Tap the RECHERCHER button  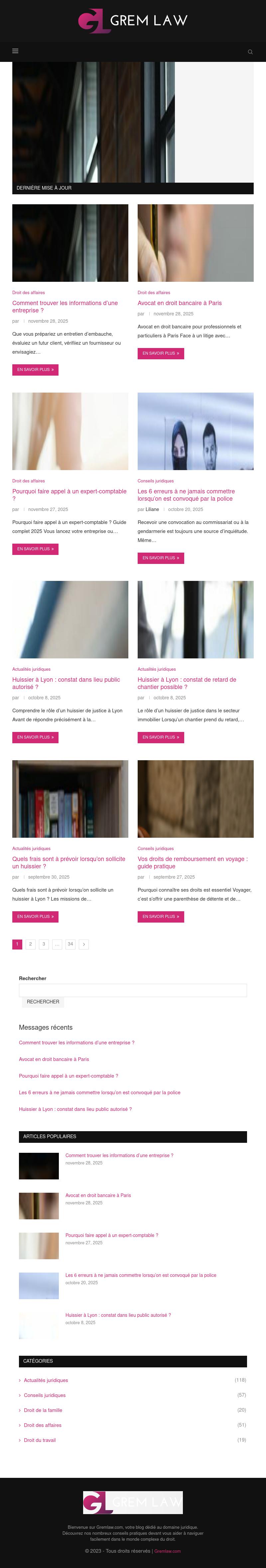[43, 1002]
